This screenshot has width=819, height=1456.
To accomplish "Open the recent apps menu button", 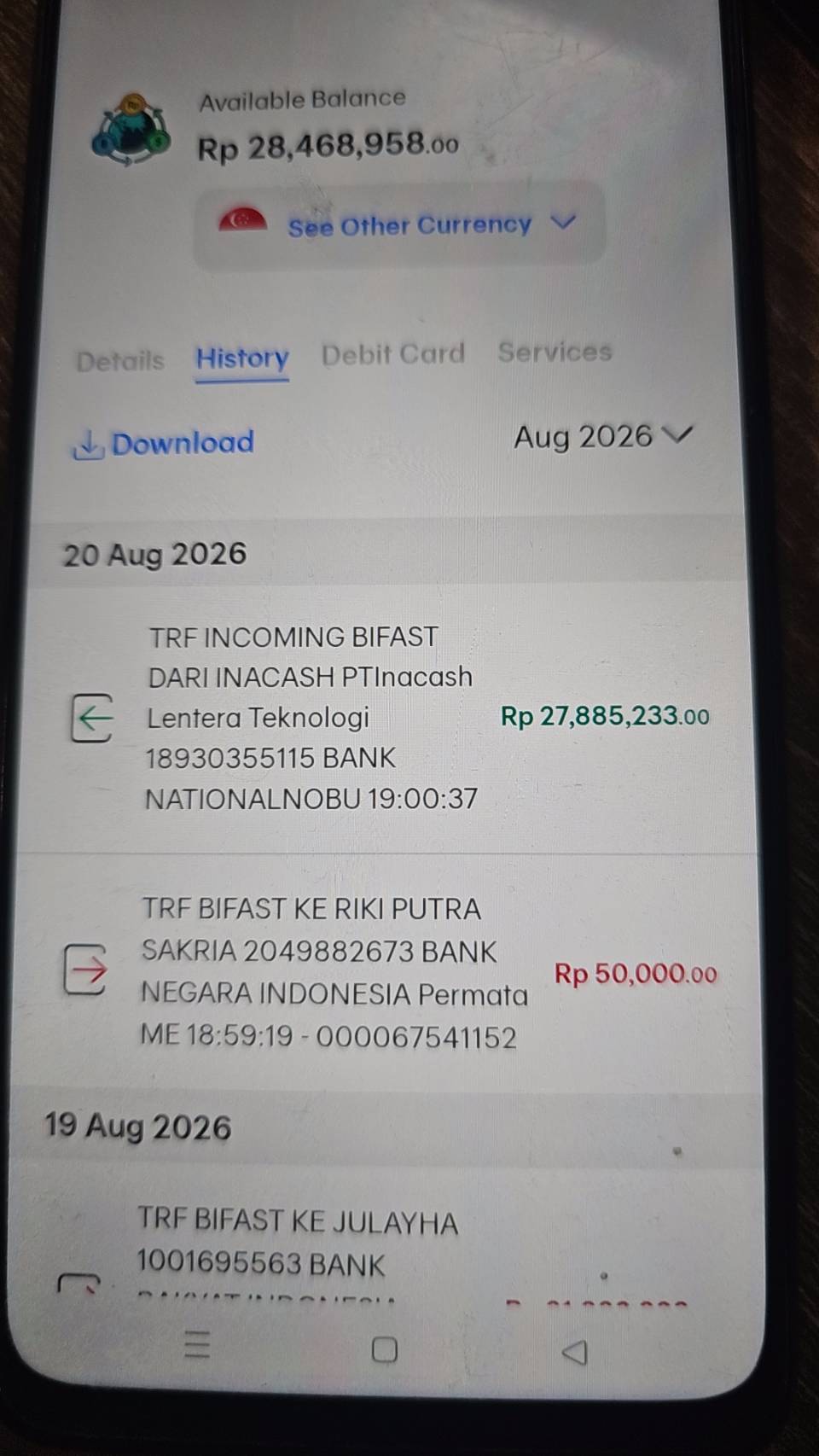I will point(197,1346).
